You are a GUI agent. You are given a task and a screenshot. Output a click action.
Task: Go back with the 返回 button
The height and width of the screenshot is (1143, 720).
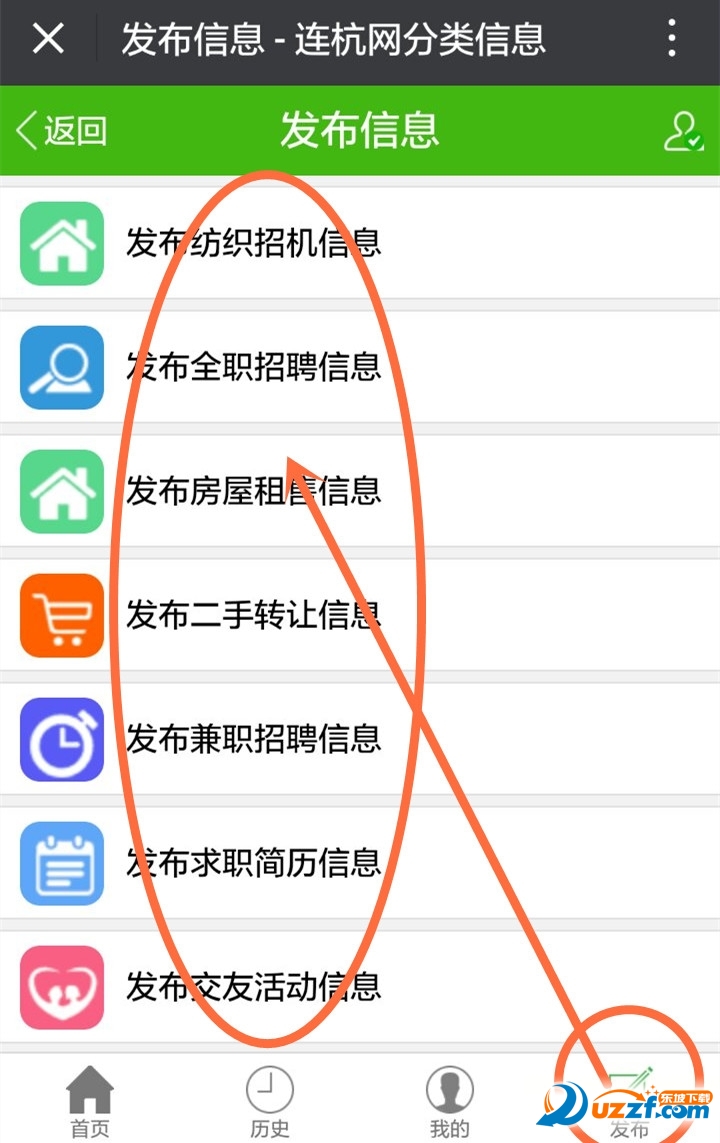pos(62,131)
